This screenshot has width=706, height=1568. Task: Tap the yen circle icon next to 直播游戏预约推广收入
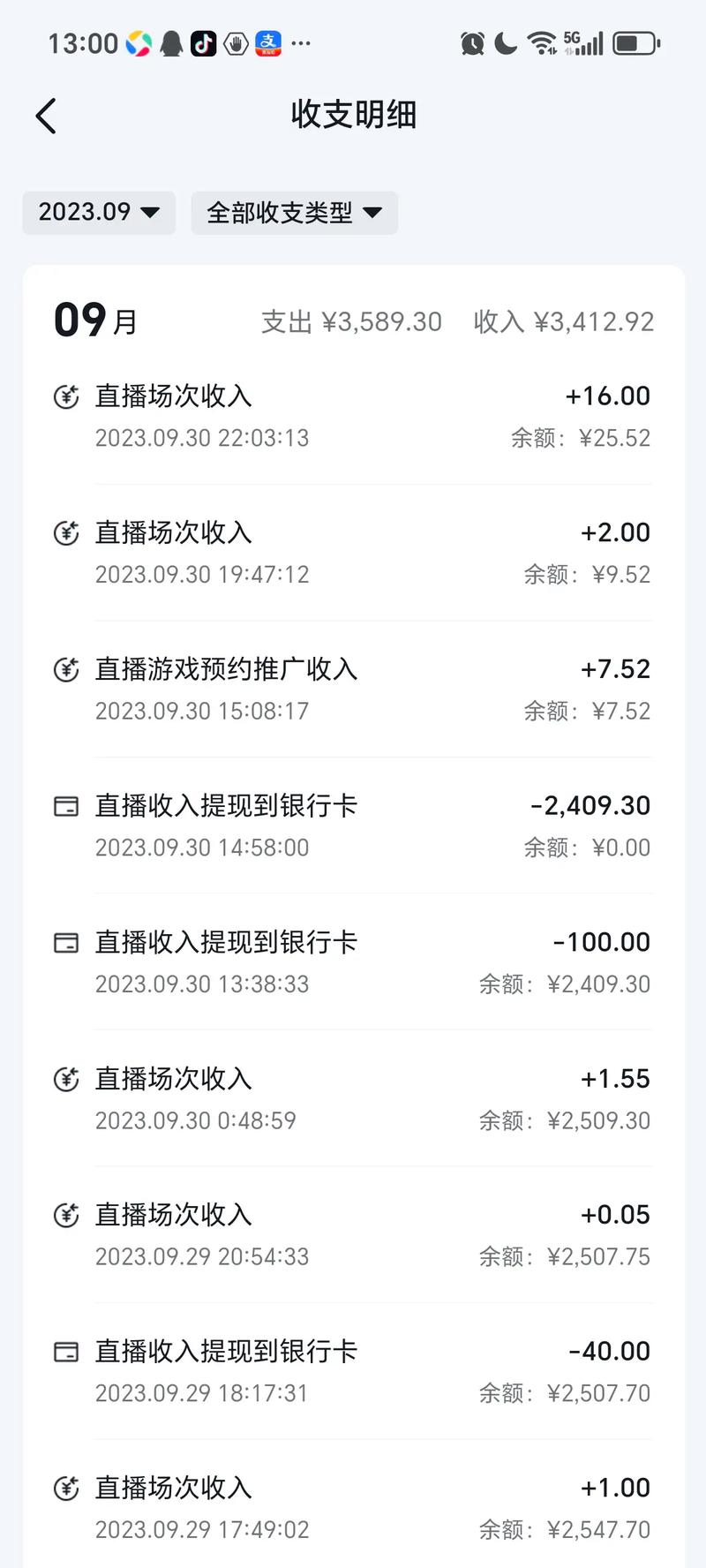[66, 669]
